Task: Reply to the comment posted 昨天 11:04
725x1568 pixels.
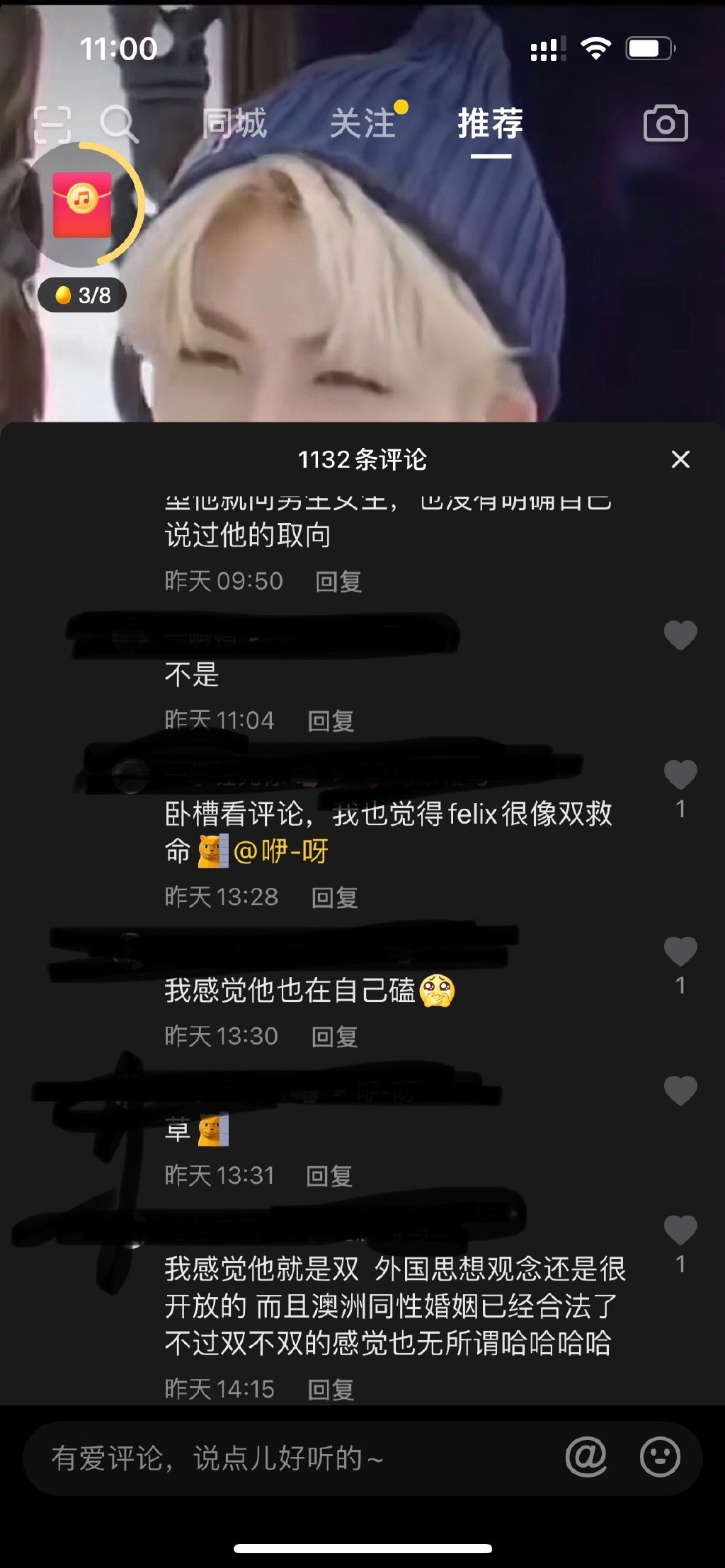Action: (331, 721)
